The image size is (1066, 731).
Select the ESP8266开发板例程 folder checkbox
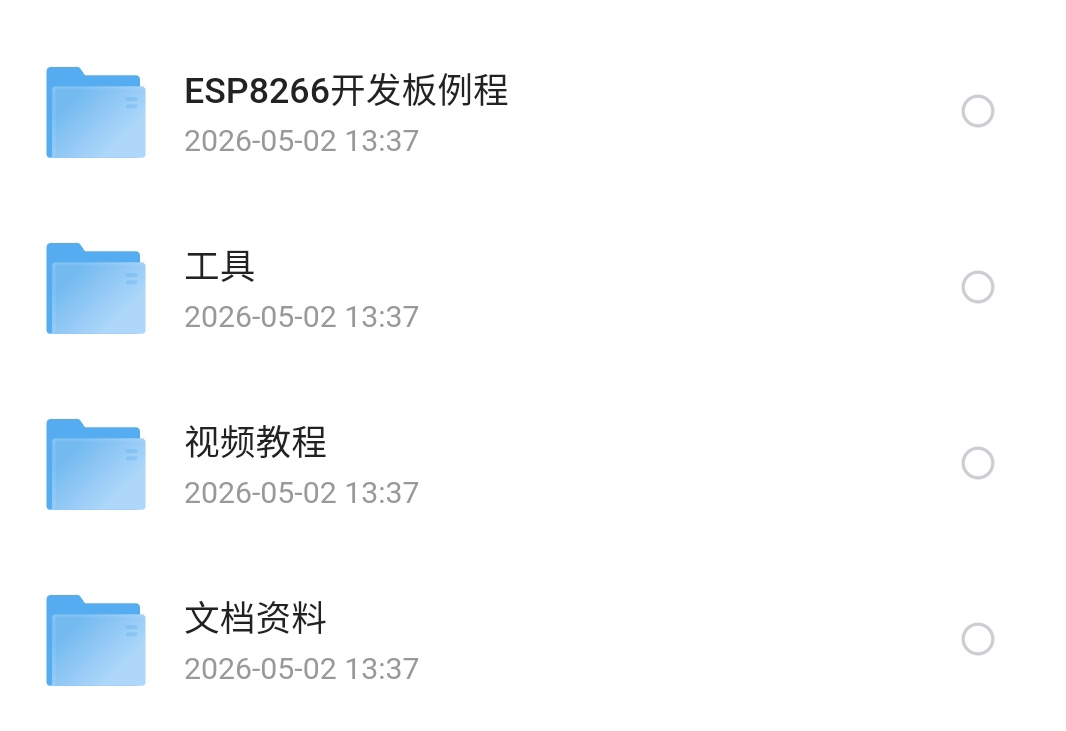(x=978, y=111)
